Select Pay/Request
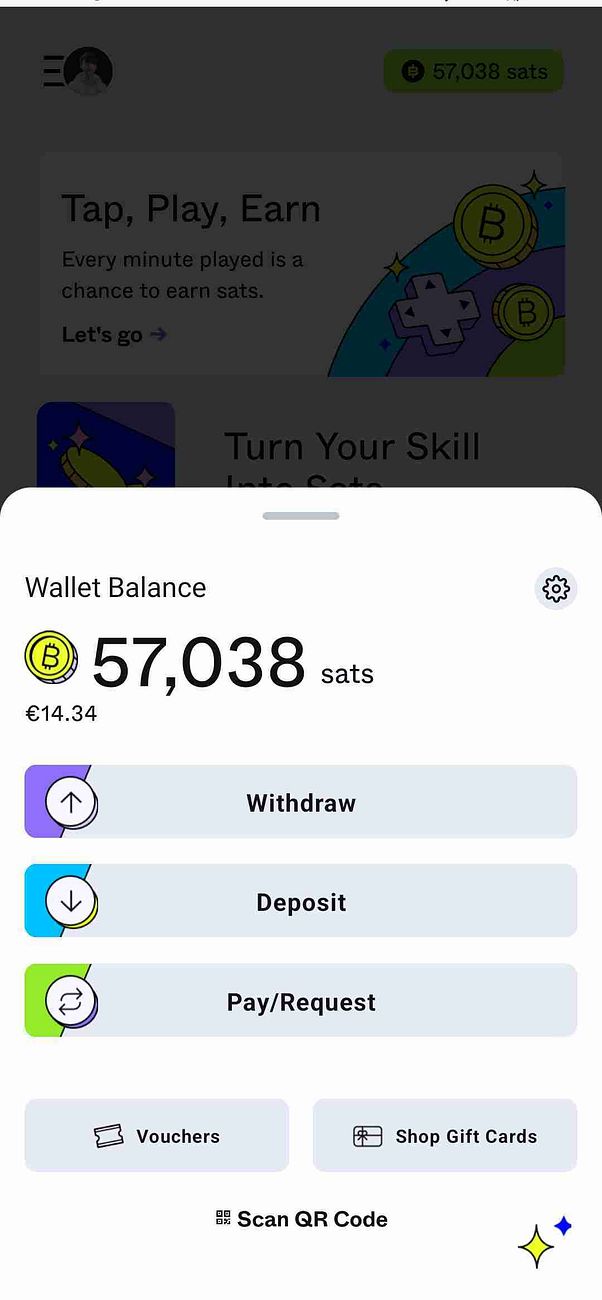Image resolution: width=602 pixels, height=1300 pixels. 301,1001
